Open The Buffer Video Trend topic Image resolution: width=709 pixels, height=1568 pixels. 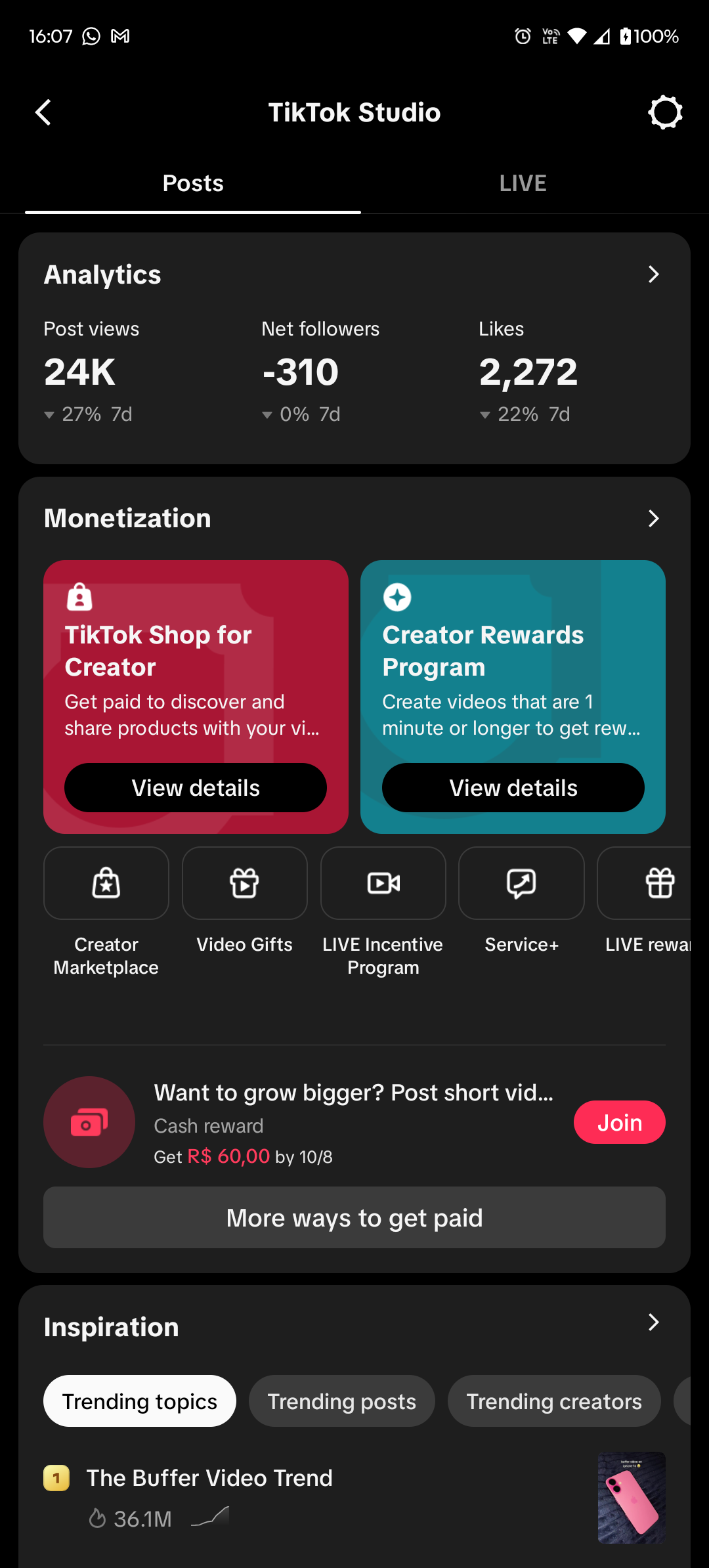[210, 1478]
